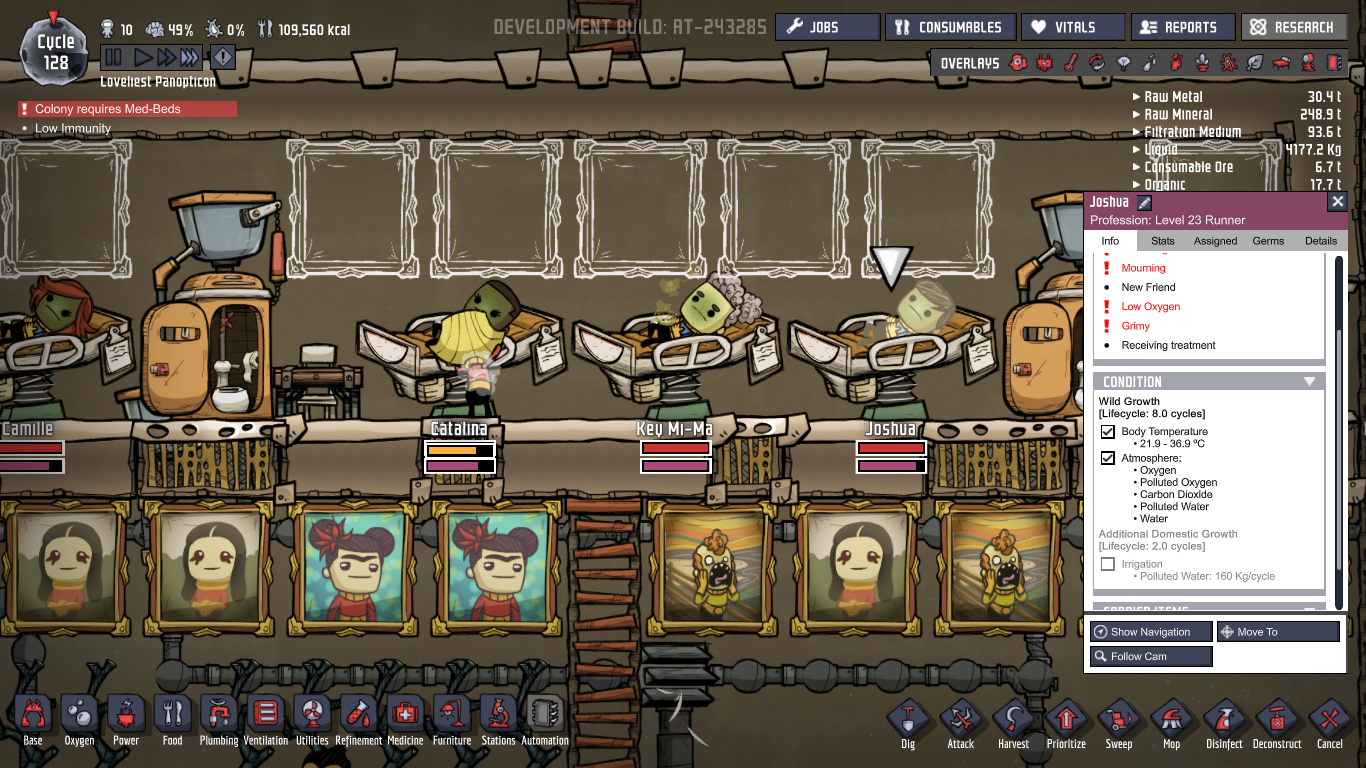
Task: Open the Research screen
Action: click(1292, 27)
